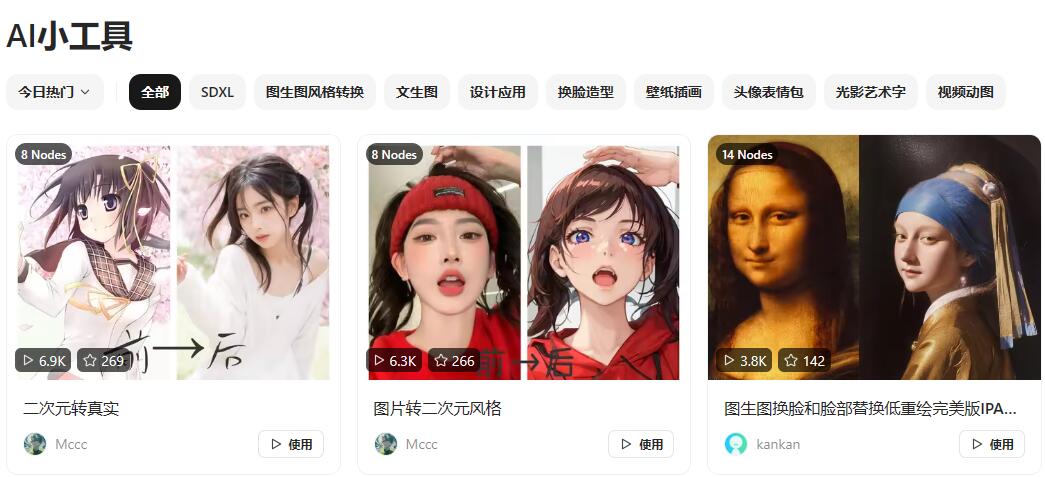Filter tools by 换脸造型
The width and height of the screenshot is (1045, 477).
(585, 92)
